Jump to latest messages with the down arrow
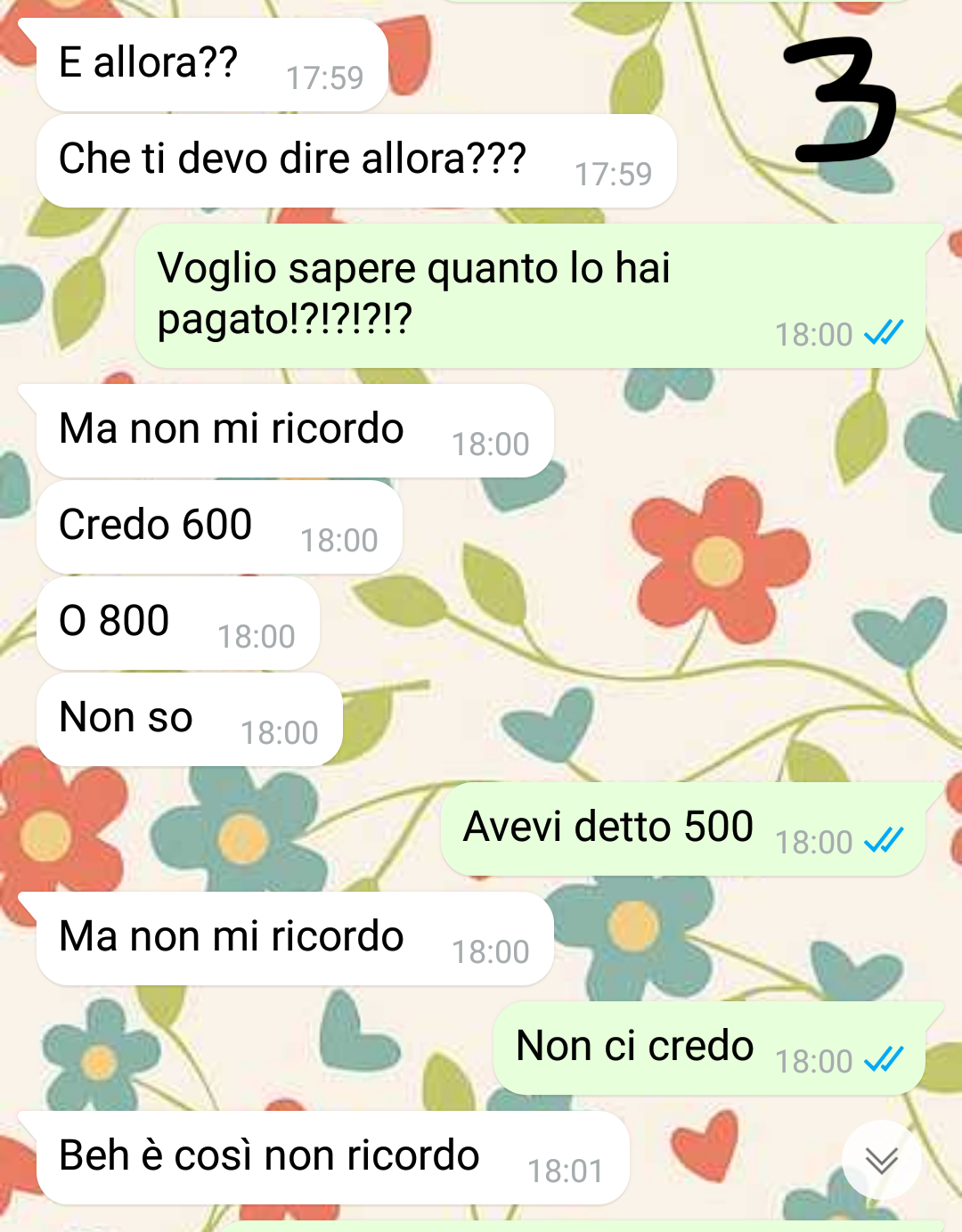 point(881,1159)
